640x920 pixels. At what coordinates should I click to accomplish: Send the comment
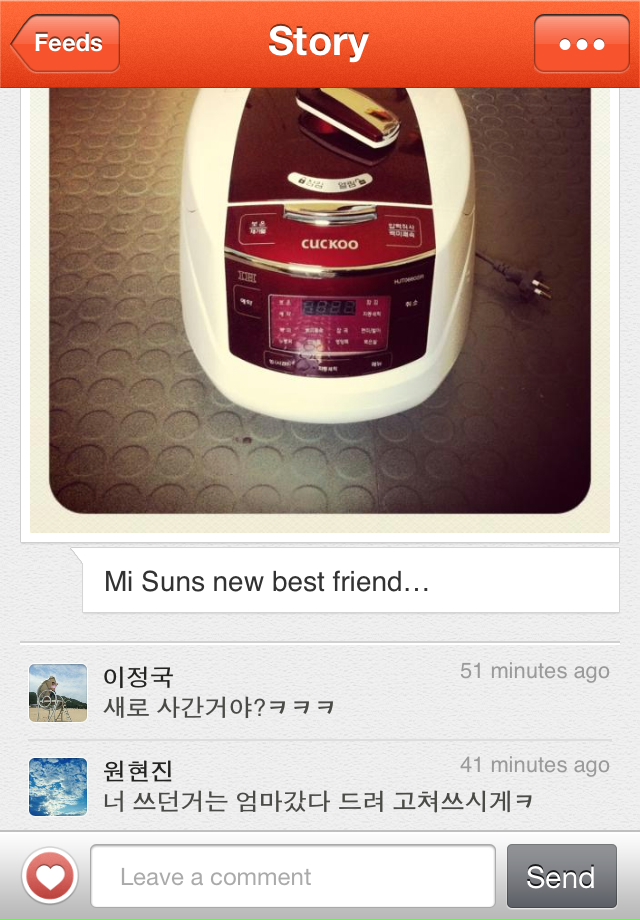(x=561, y=877)
